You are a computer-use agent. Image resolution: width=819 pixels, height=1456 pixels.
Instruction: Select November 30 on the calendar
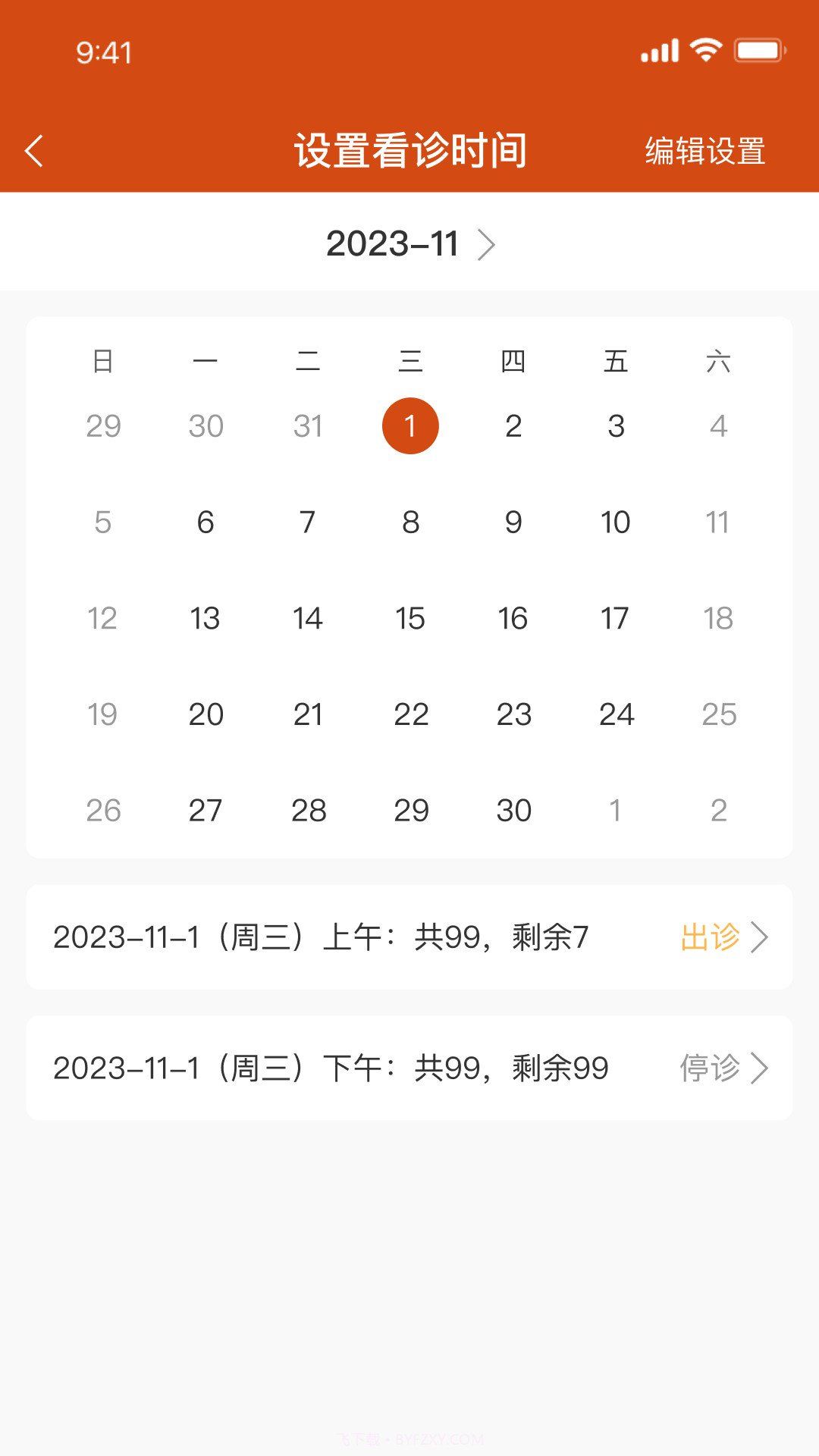pyautogui.click(x=513, y=810)
